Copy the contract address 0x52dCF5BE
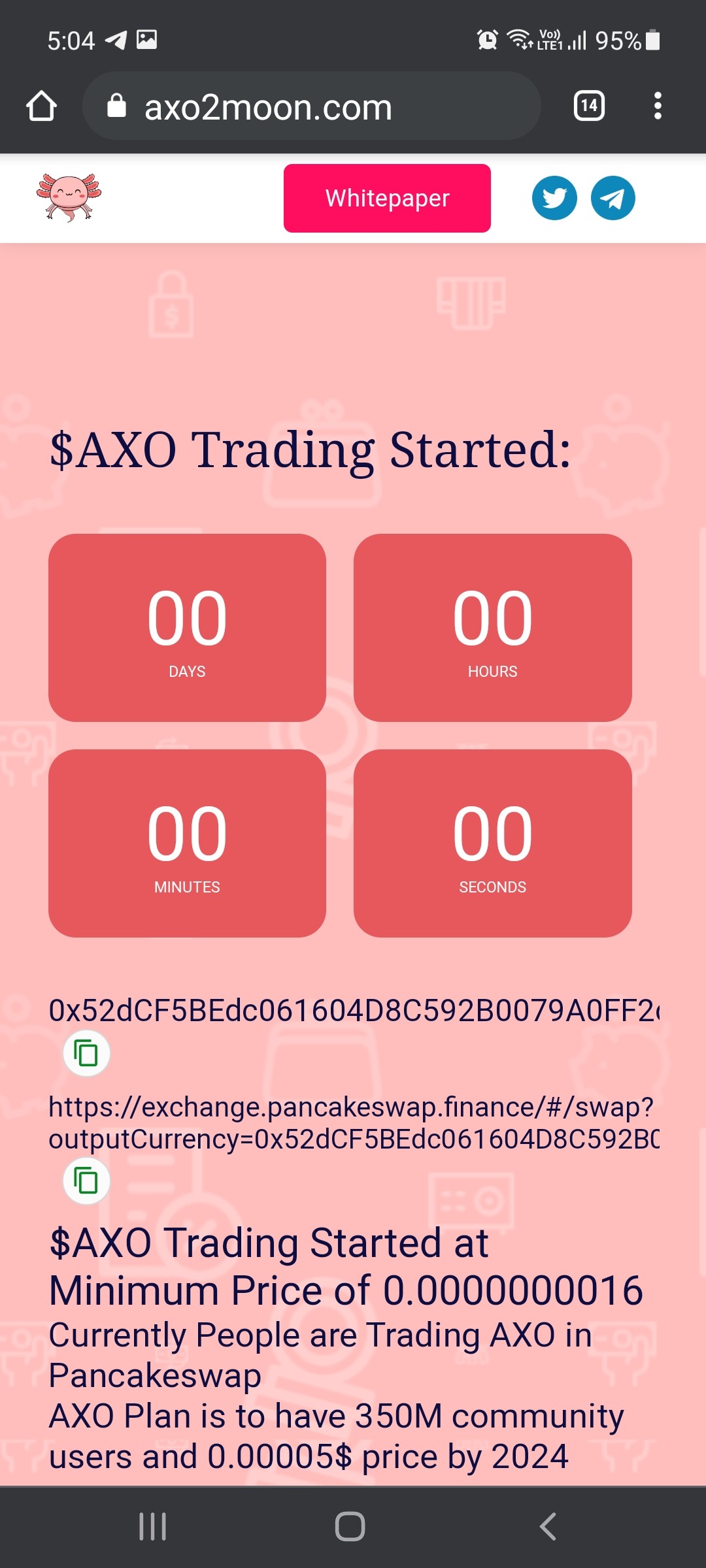The width and height of the screenshot is (706, 1568). pyautogui.click(x=86, y=1053)
